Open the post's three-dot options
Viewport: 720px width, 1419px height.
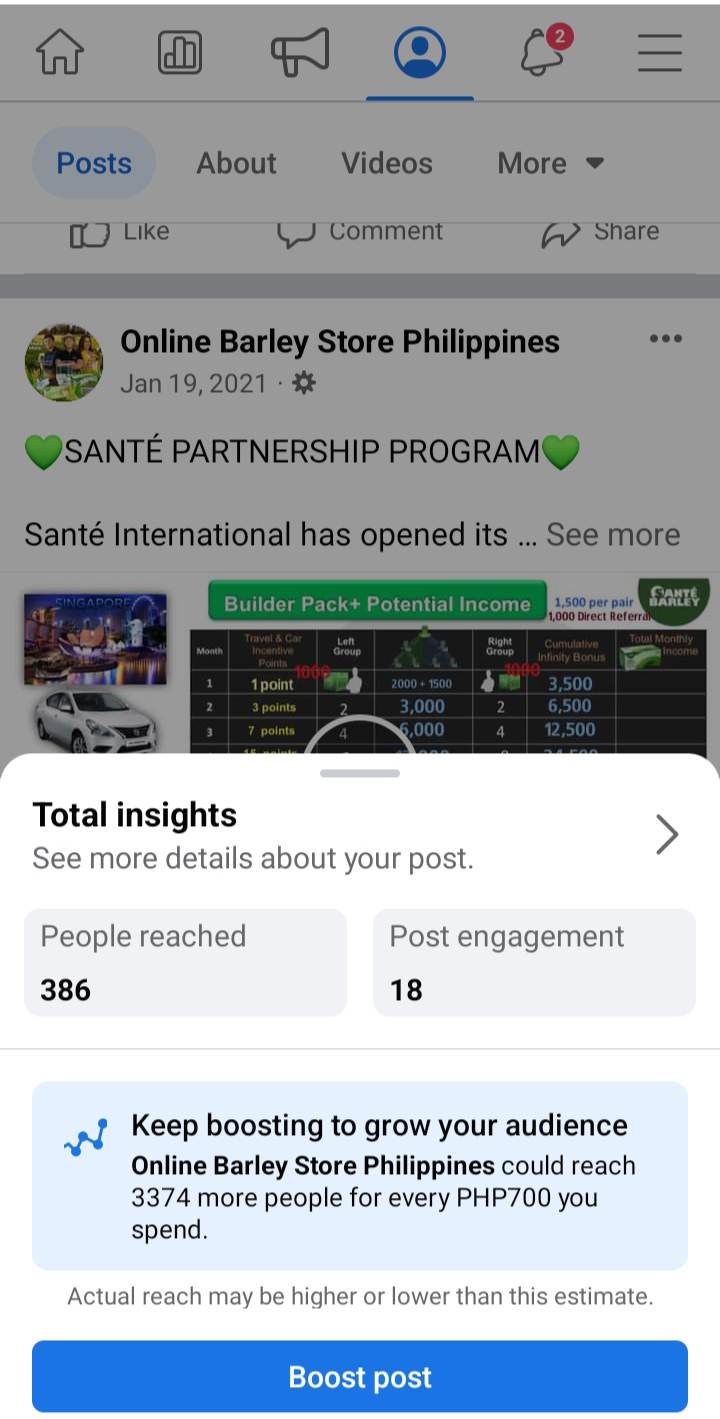tap(666, 339)
